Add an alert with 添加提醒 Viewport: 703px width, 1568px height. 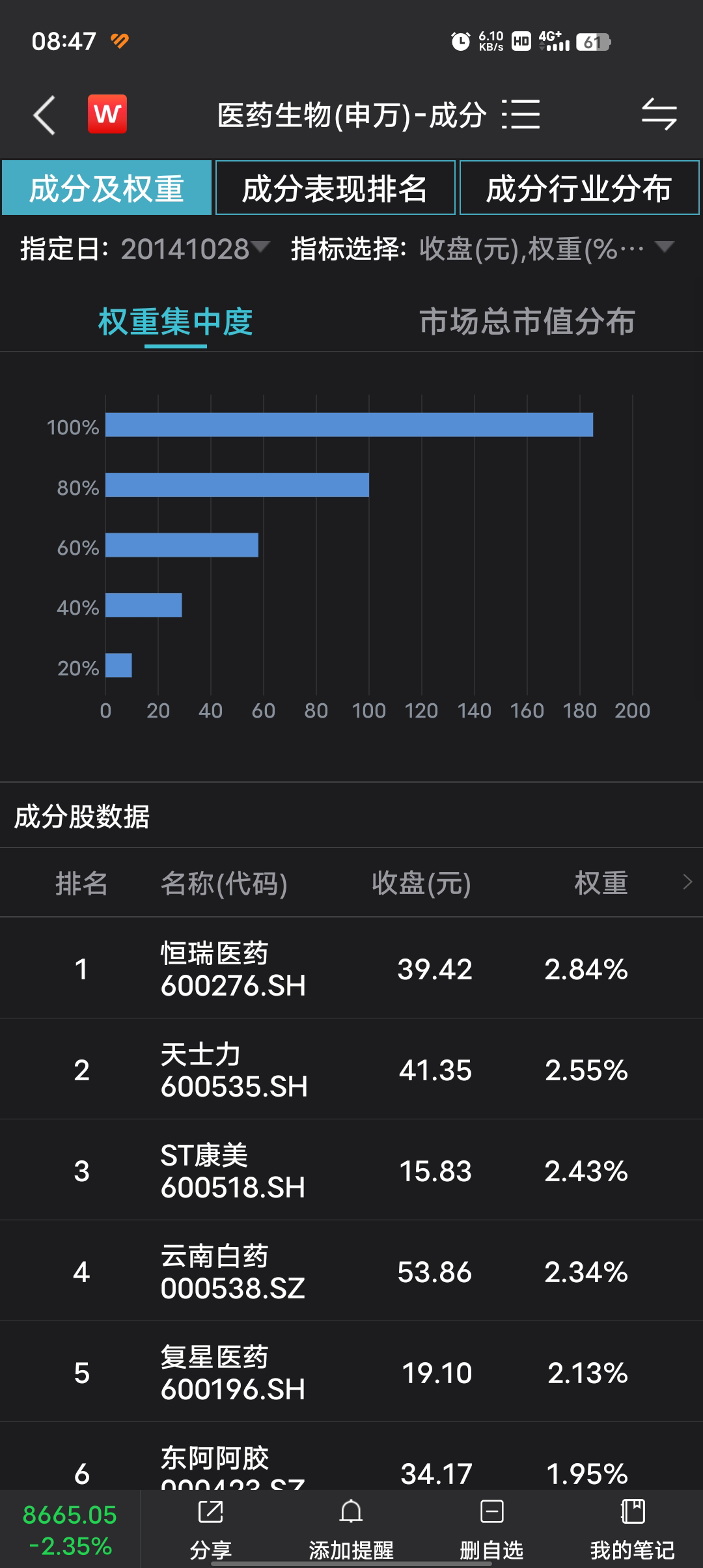(x=351, y=1529)
